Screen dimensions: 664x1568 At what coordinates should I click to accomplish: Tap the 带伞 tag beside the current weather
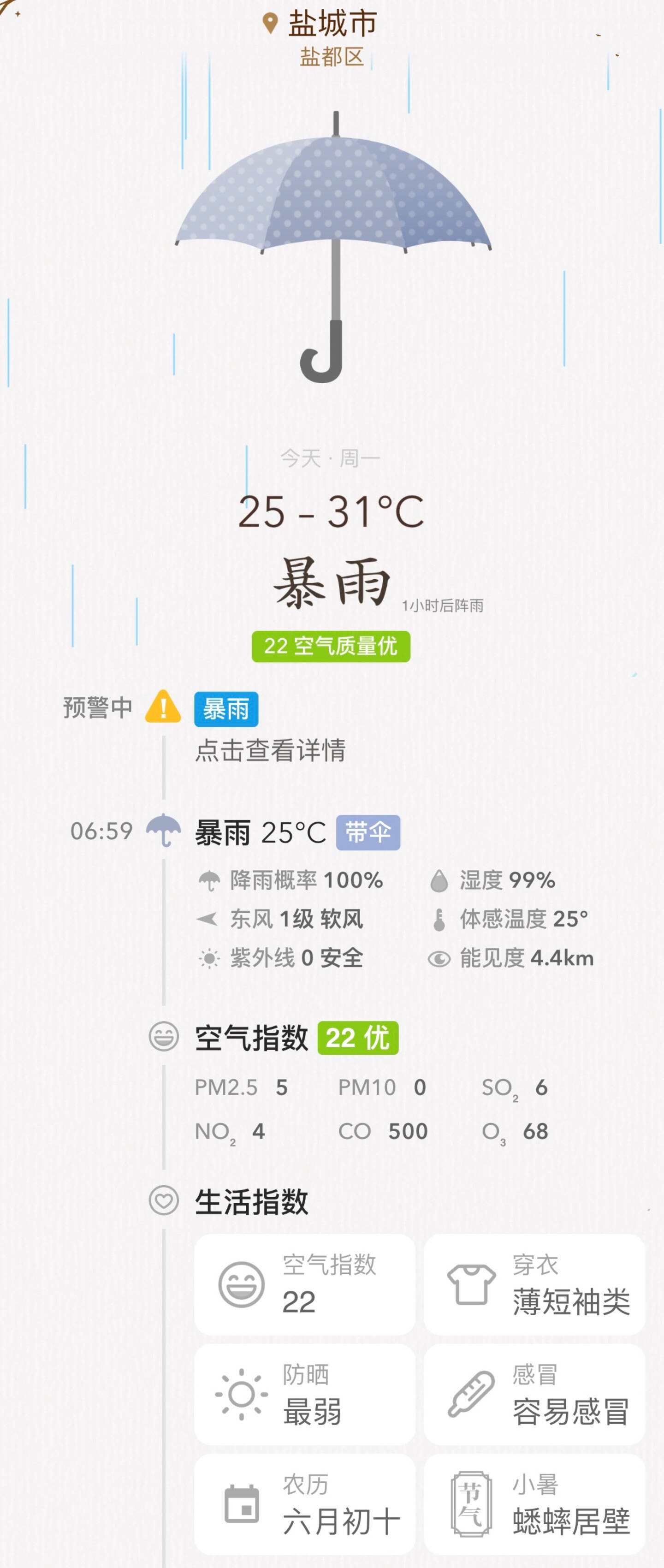click(x=368, y=832)
